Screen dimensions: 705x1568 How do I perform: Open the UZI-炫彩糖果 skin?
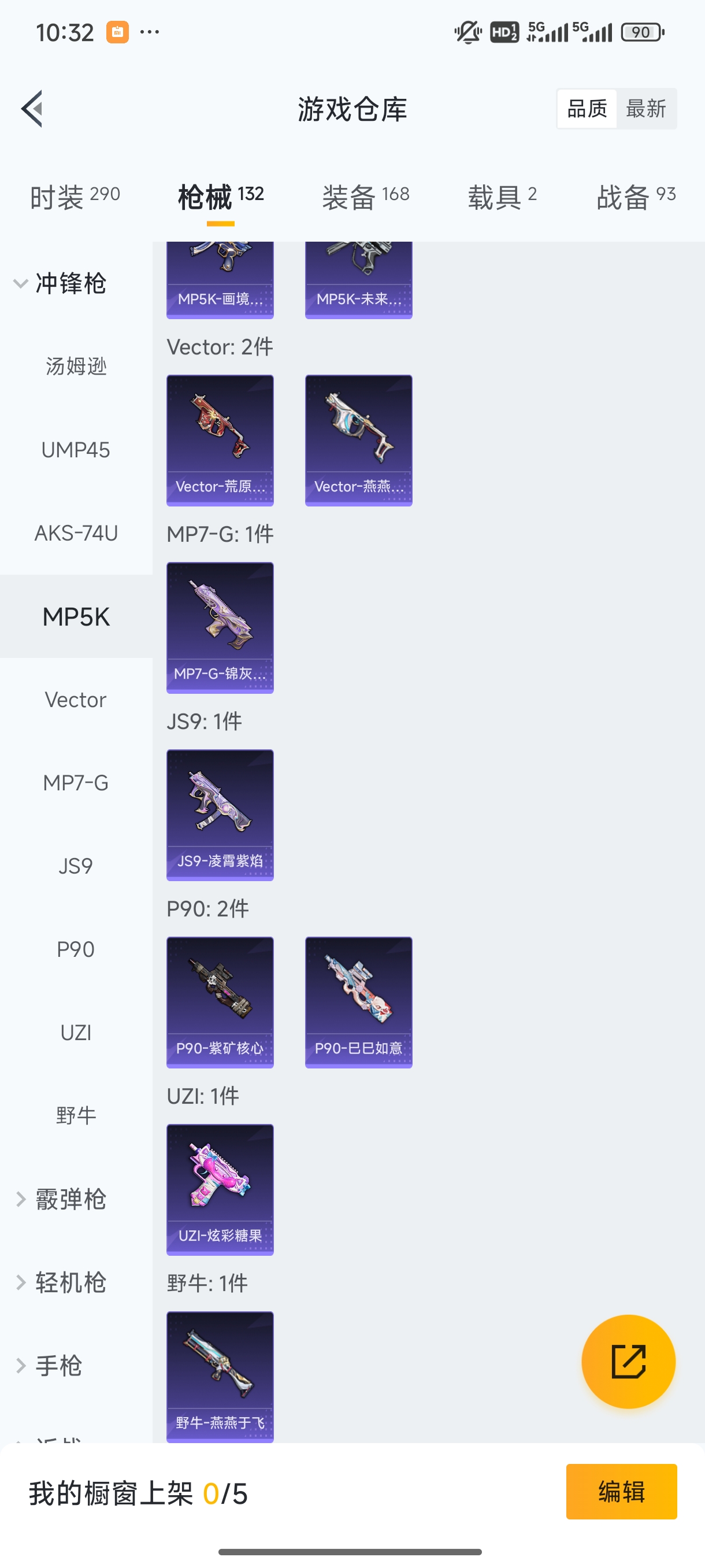[220, 1189]
